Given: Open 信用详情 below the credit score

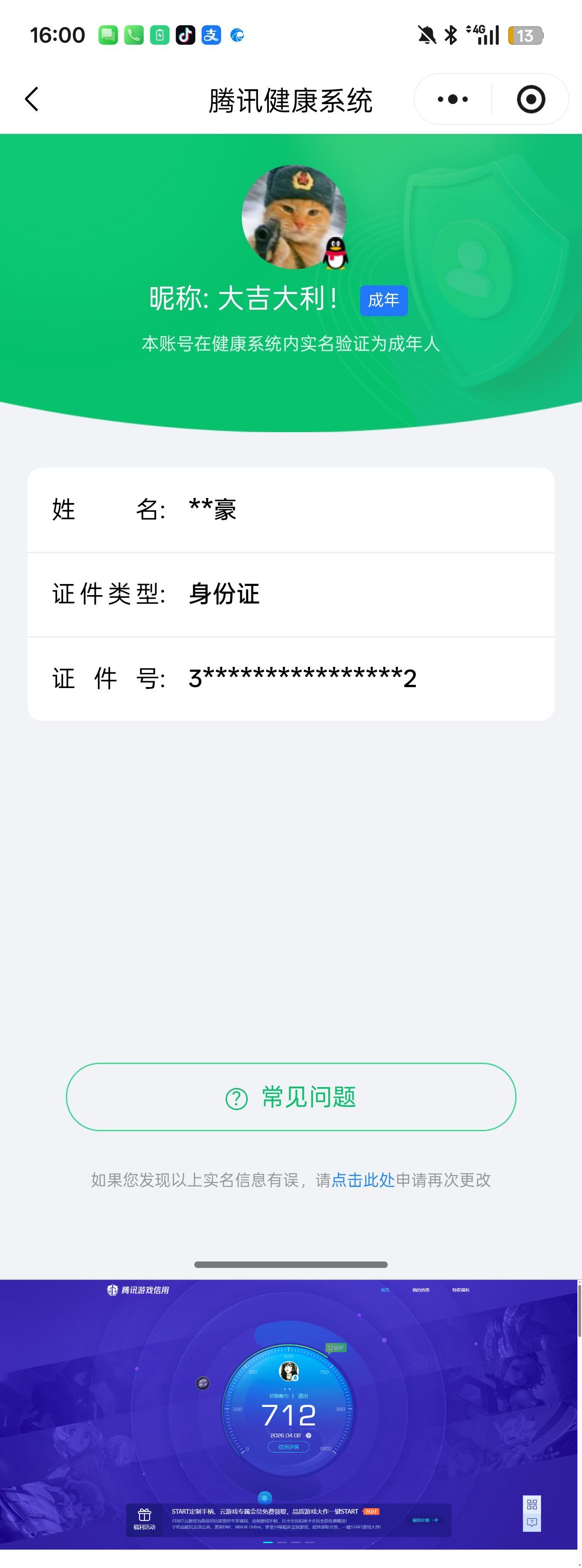Looking at the screenshot, I should point(290,1447).
